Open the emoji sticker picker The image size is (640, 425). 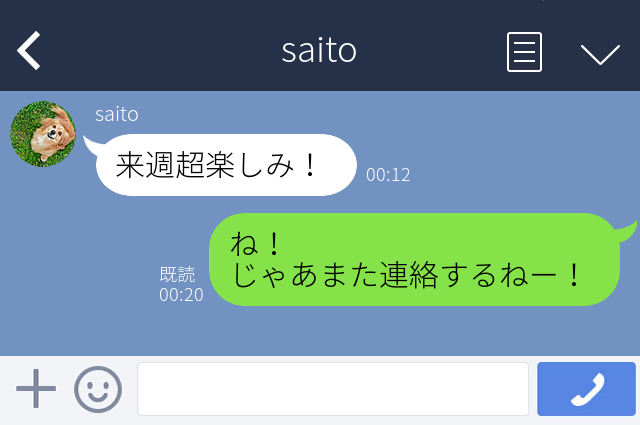(x=98, y=389)
